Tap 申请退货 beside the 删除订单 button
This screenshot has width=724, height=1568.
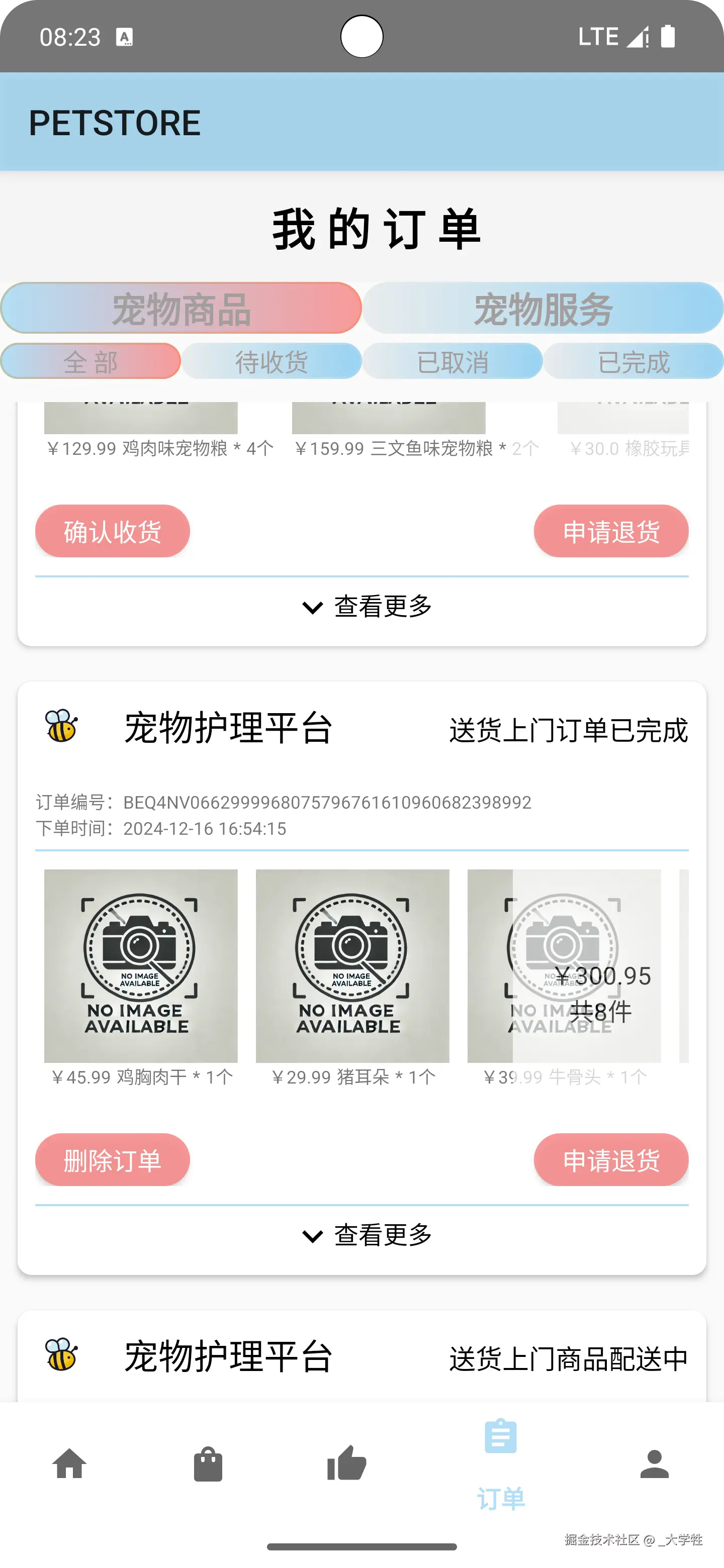[611, 1159]
